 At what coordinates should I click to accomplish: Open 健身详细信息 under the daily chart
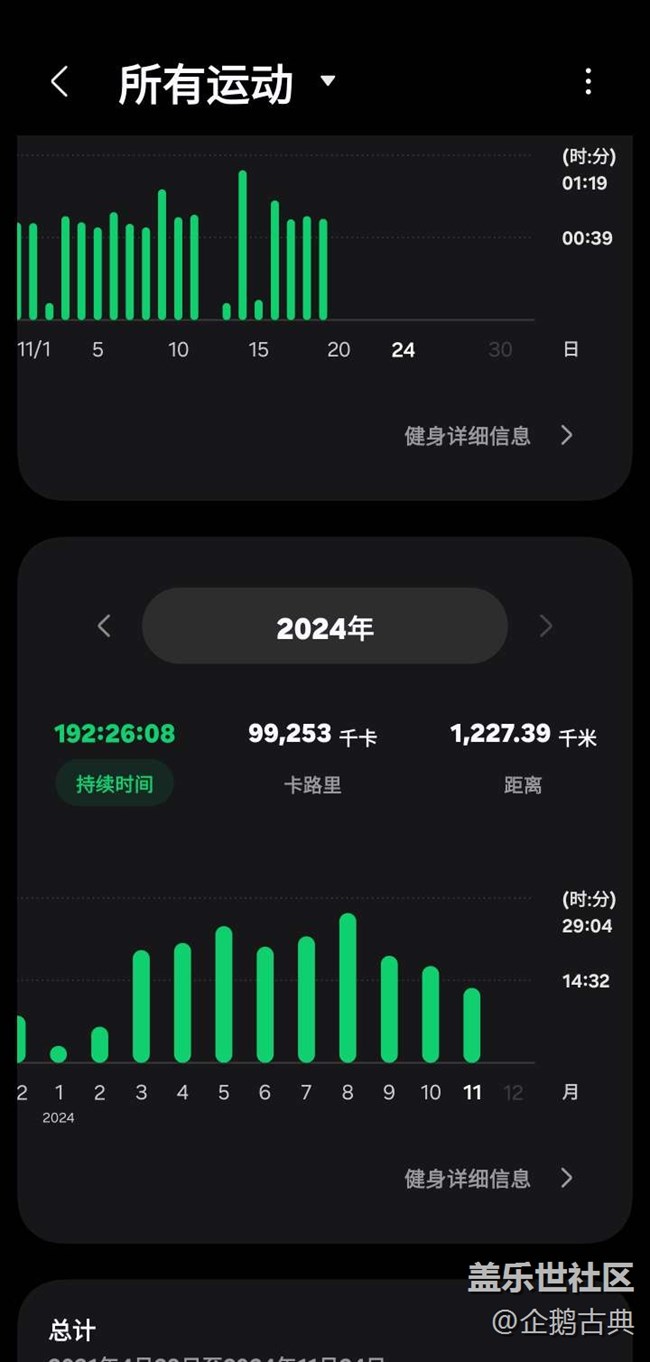487,435
